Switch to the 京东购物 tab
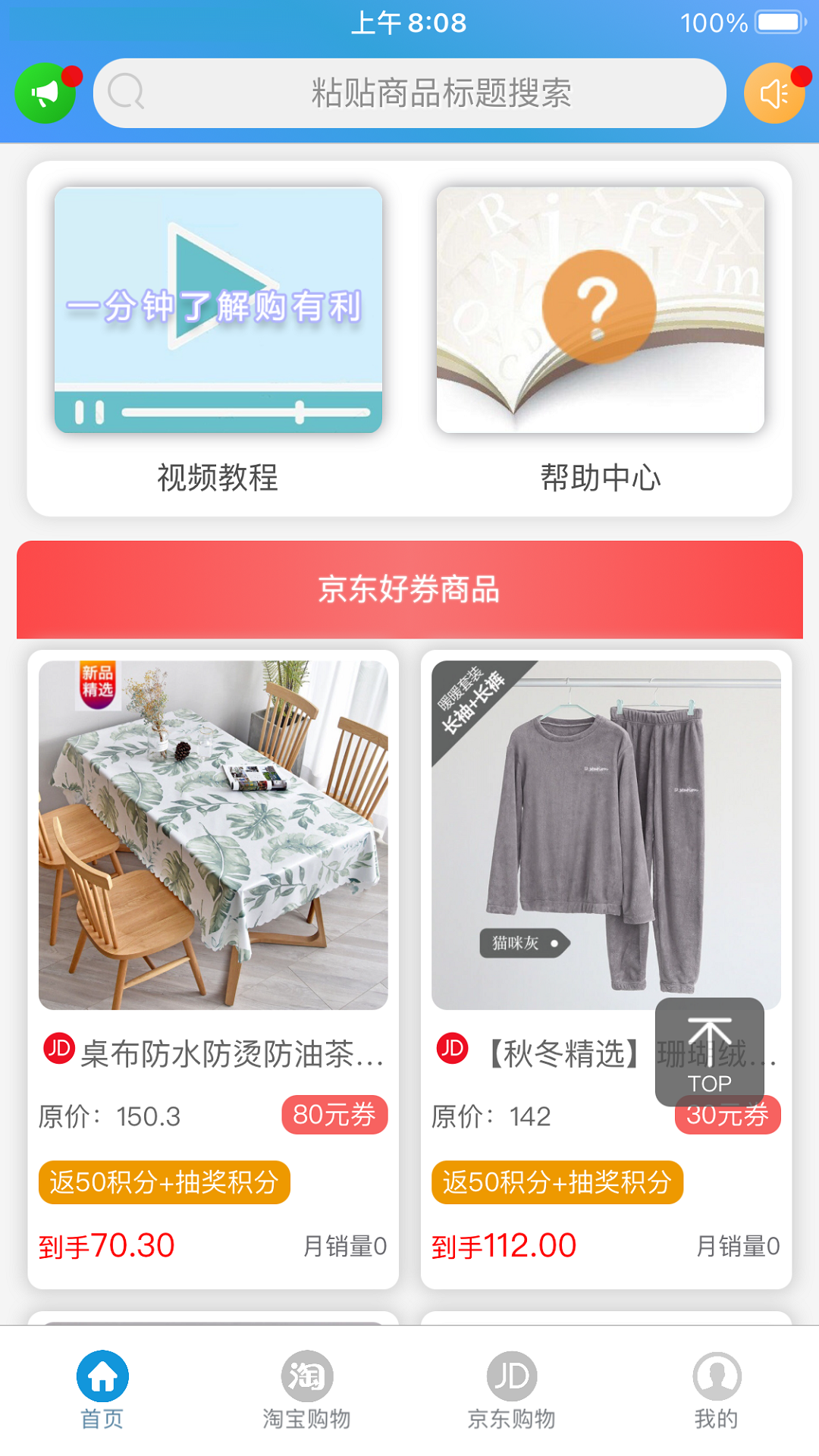The image size is (819, 1456). point(511,1389)
